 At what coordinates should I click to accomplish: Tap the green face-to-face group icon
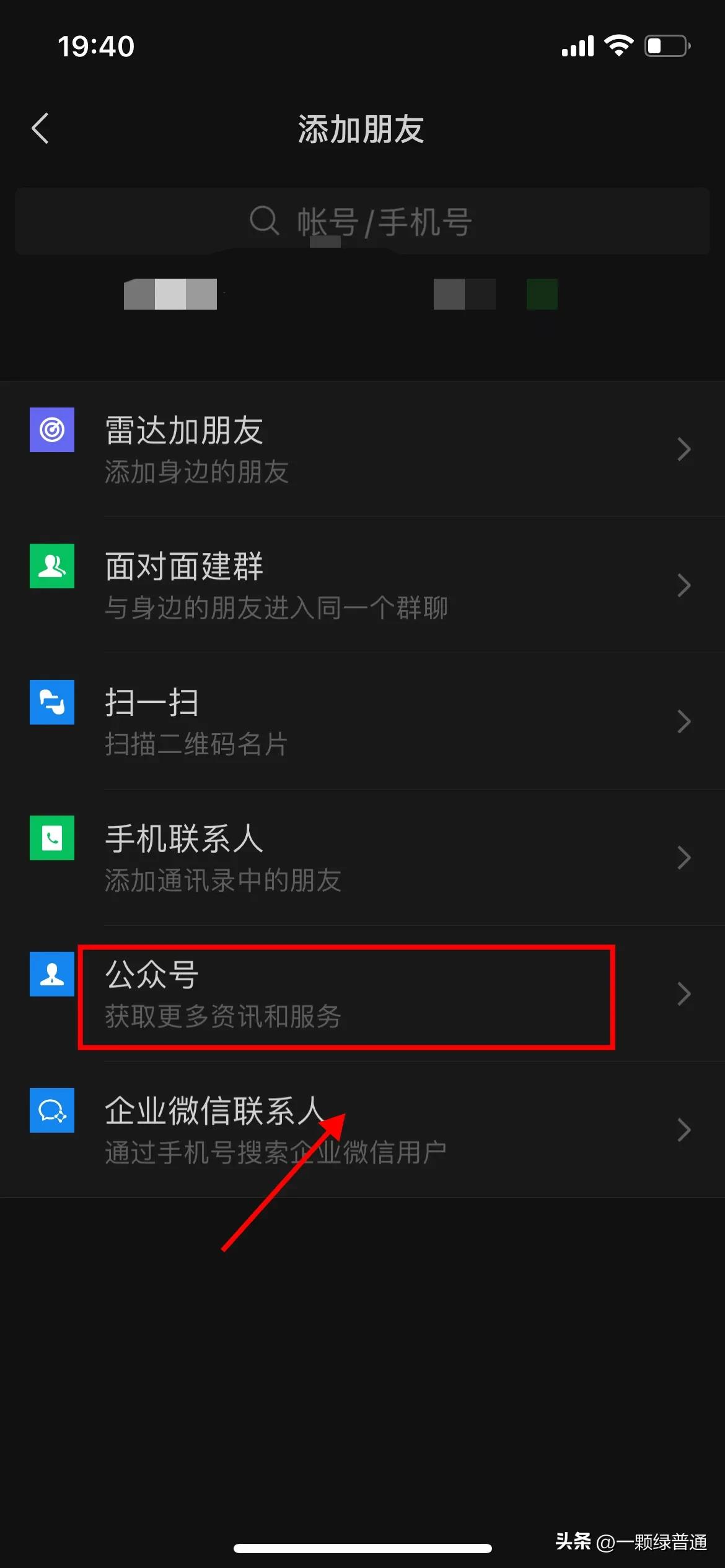pyautogui.click(x=52, y=566)
